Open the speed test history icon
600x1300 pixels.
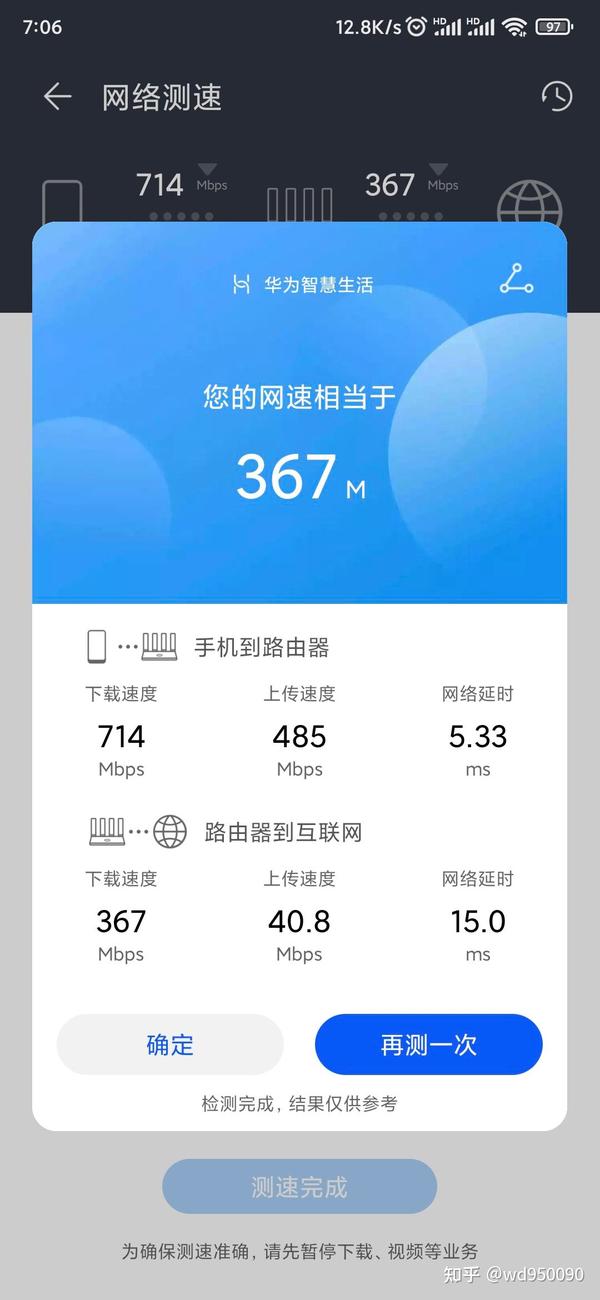click(x=556, y=96)
